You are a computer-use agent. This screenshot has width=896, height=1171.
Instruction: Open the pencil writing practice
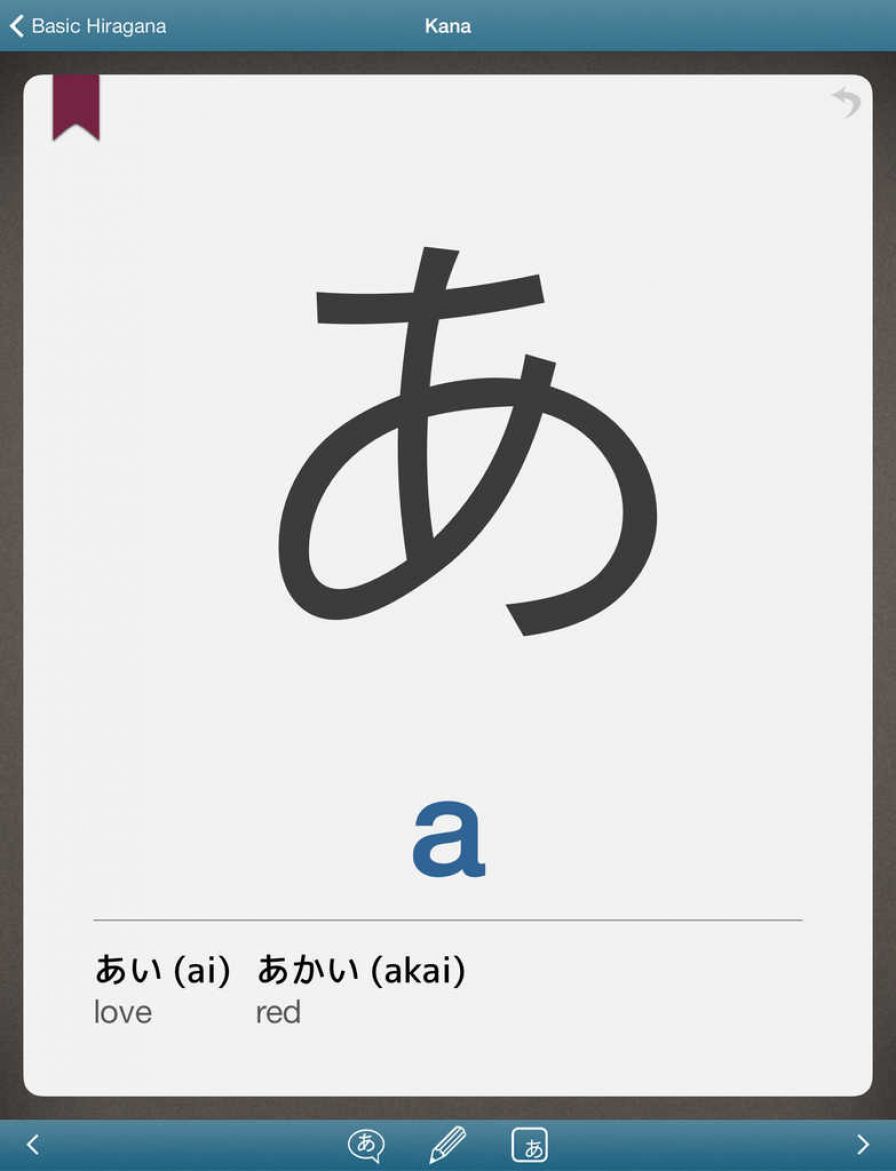point(447,1145)
